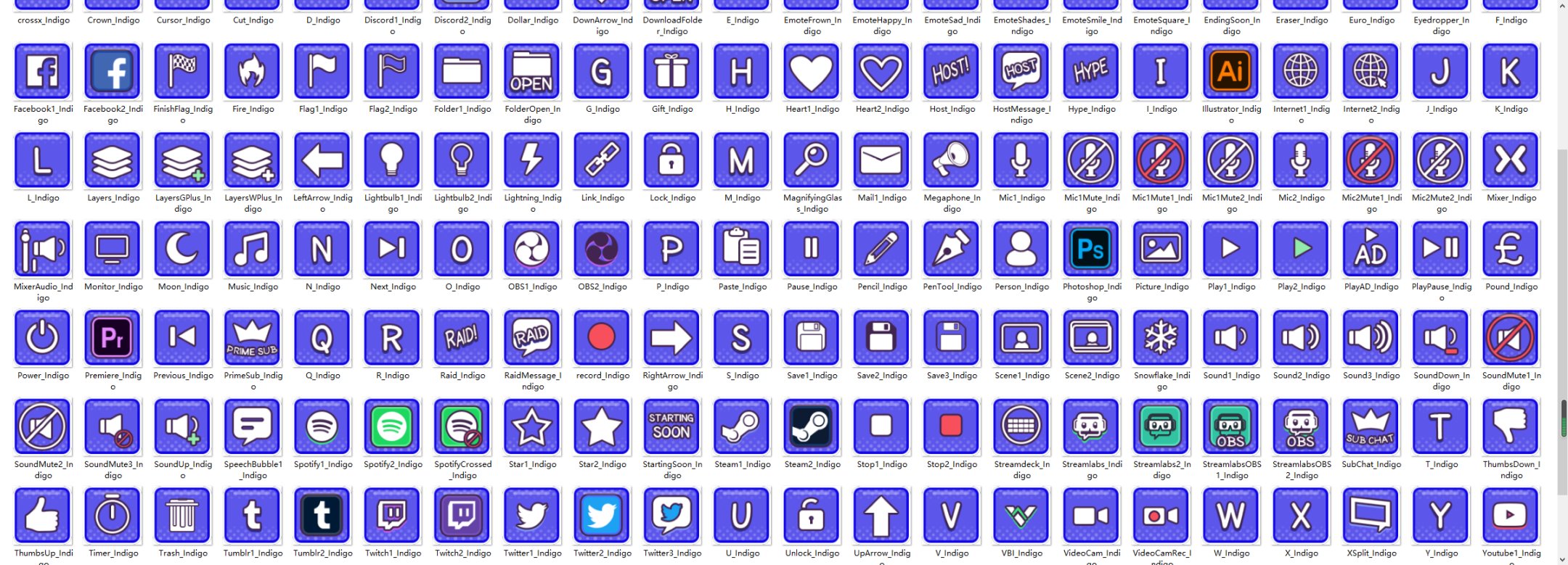Select the Snowflake_Indigo thumbnail

(x=1161, y=338)
